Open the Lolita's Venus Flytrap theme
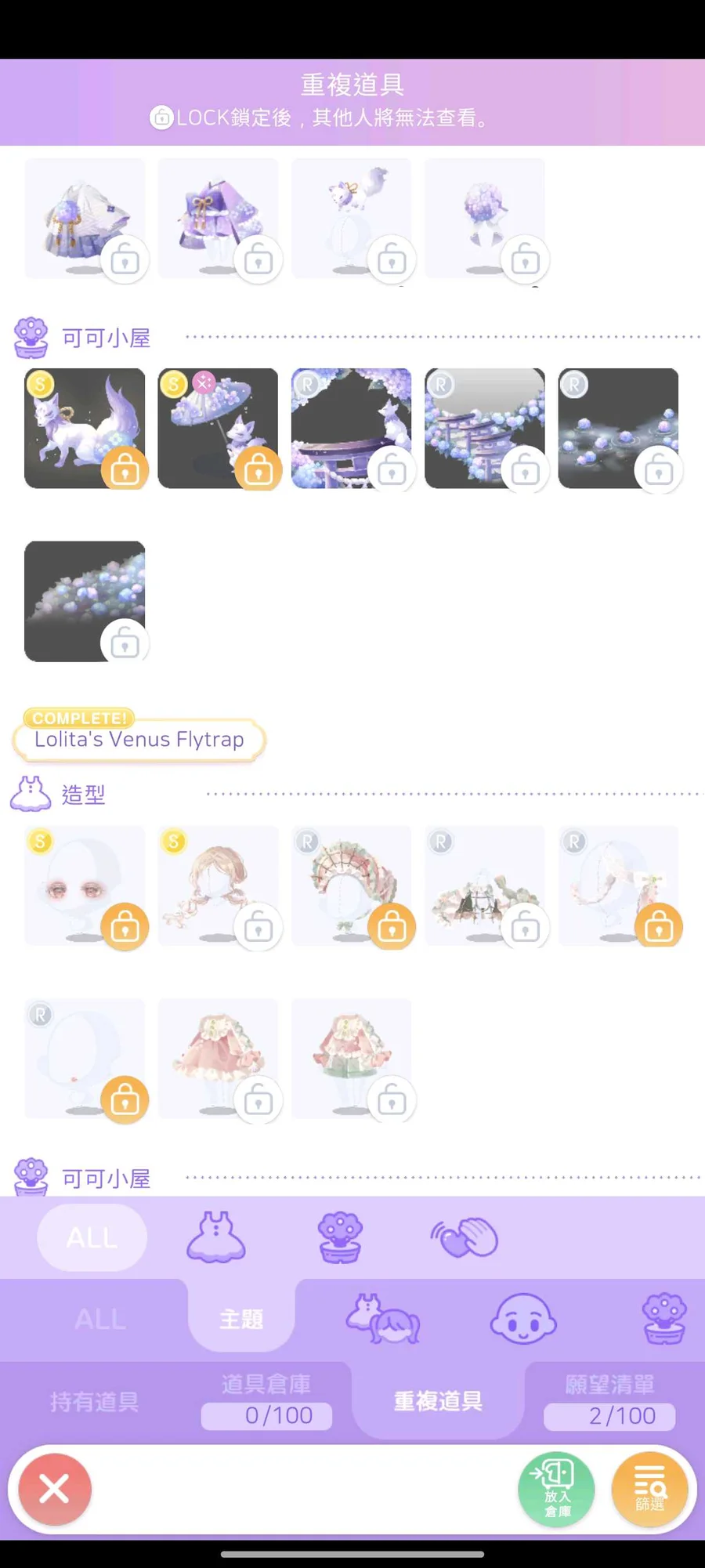This screenshot has width=705, height=1568. [139, 739]
